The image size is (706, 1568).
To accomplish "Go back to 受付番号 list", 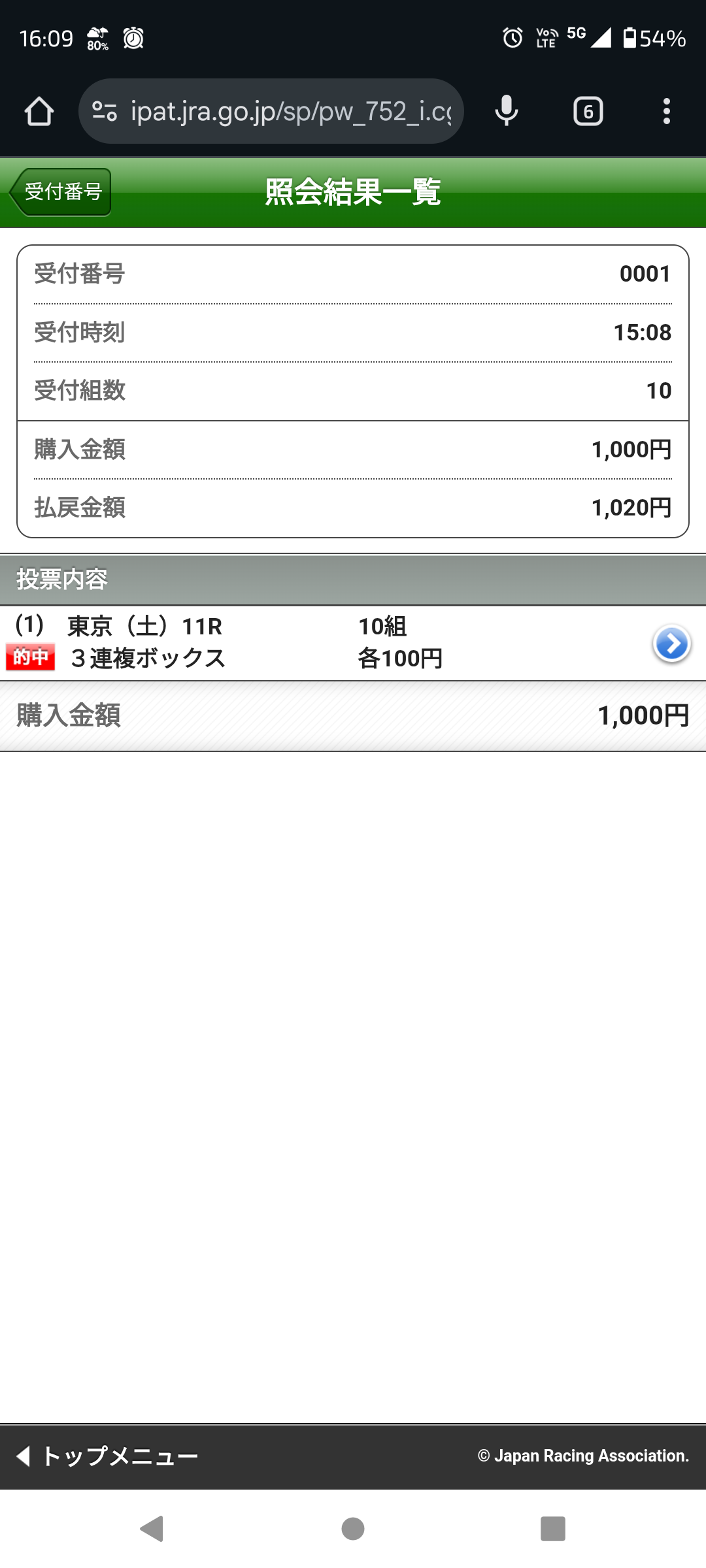I will click(61, 192).
